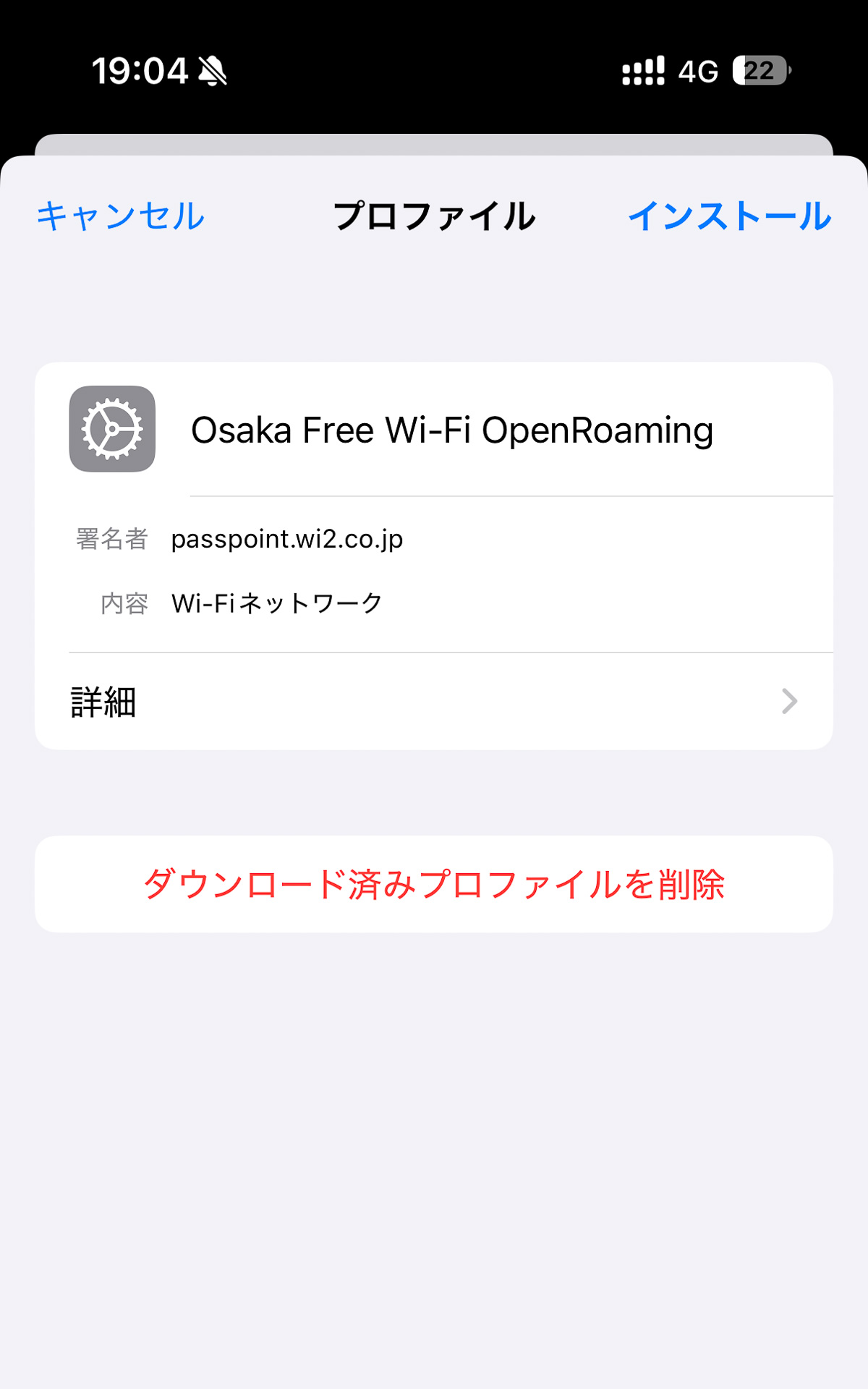Tap the Osaka Free Wi-Fi OpenRoaming title text
Viewport: 868px width, 1389px height.
[451, 430]
